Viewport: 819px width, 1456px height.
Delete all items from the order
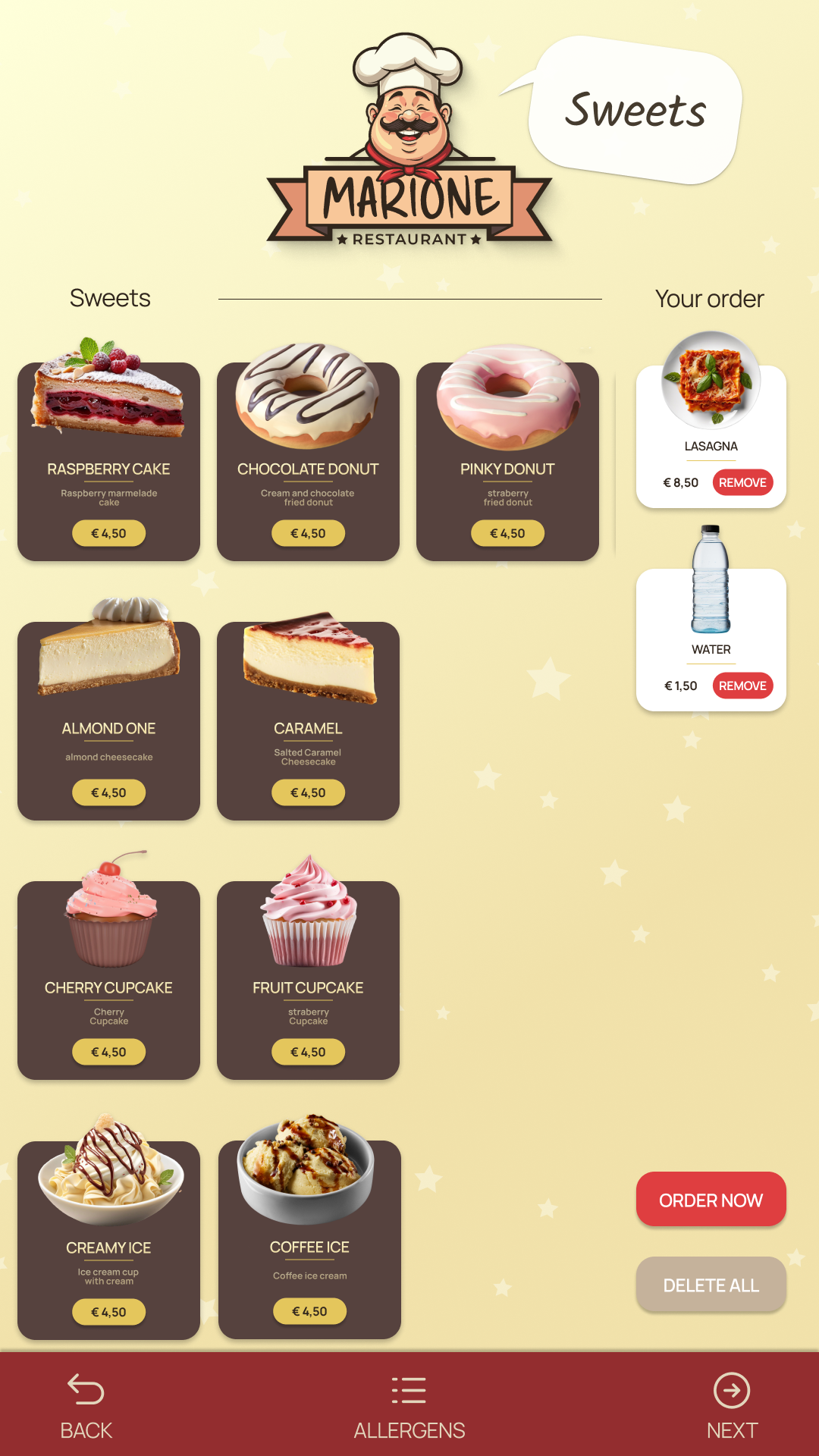coord(711,1285)
